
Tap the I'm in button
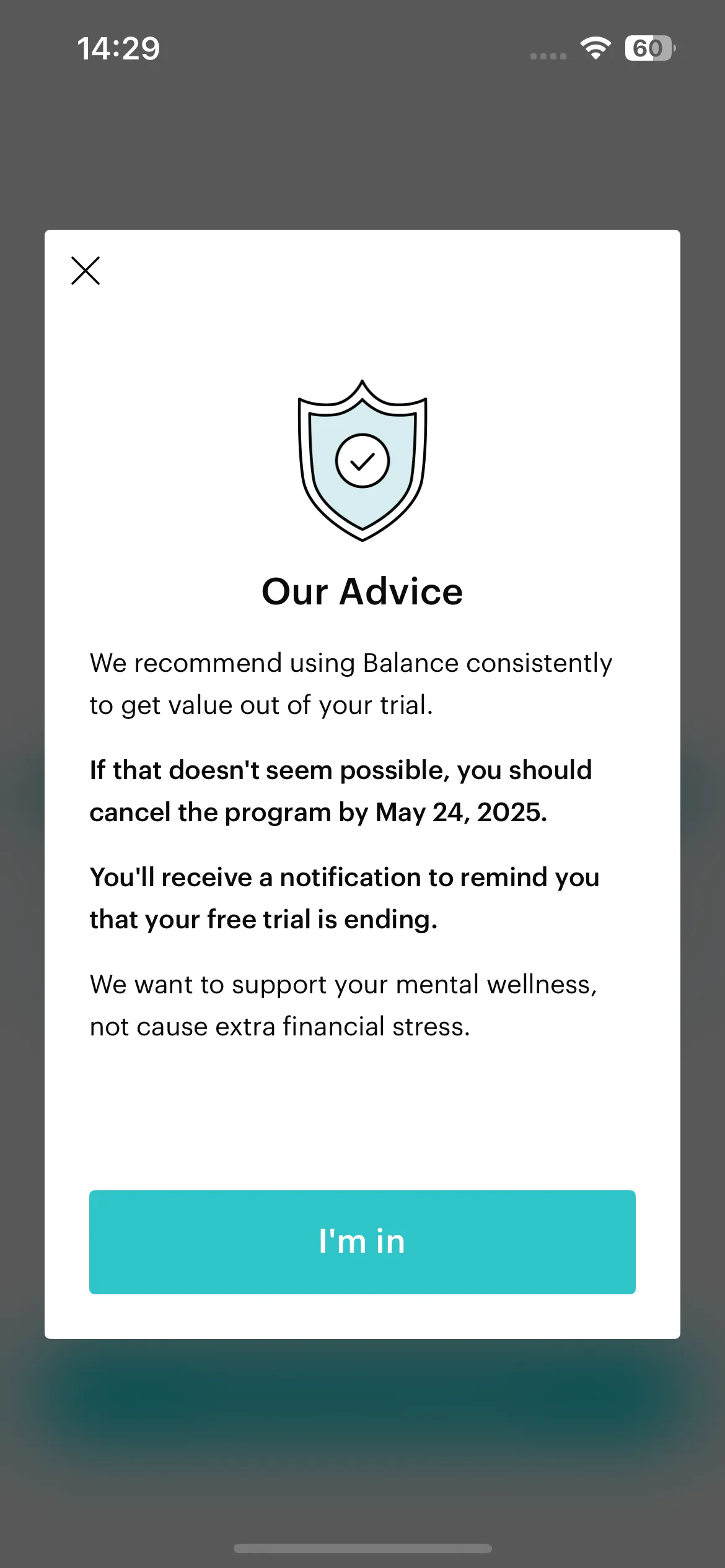(362, 1242)
